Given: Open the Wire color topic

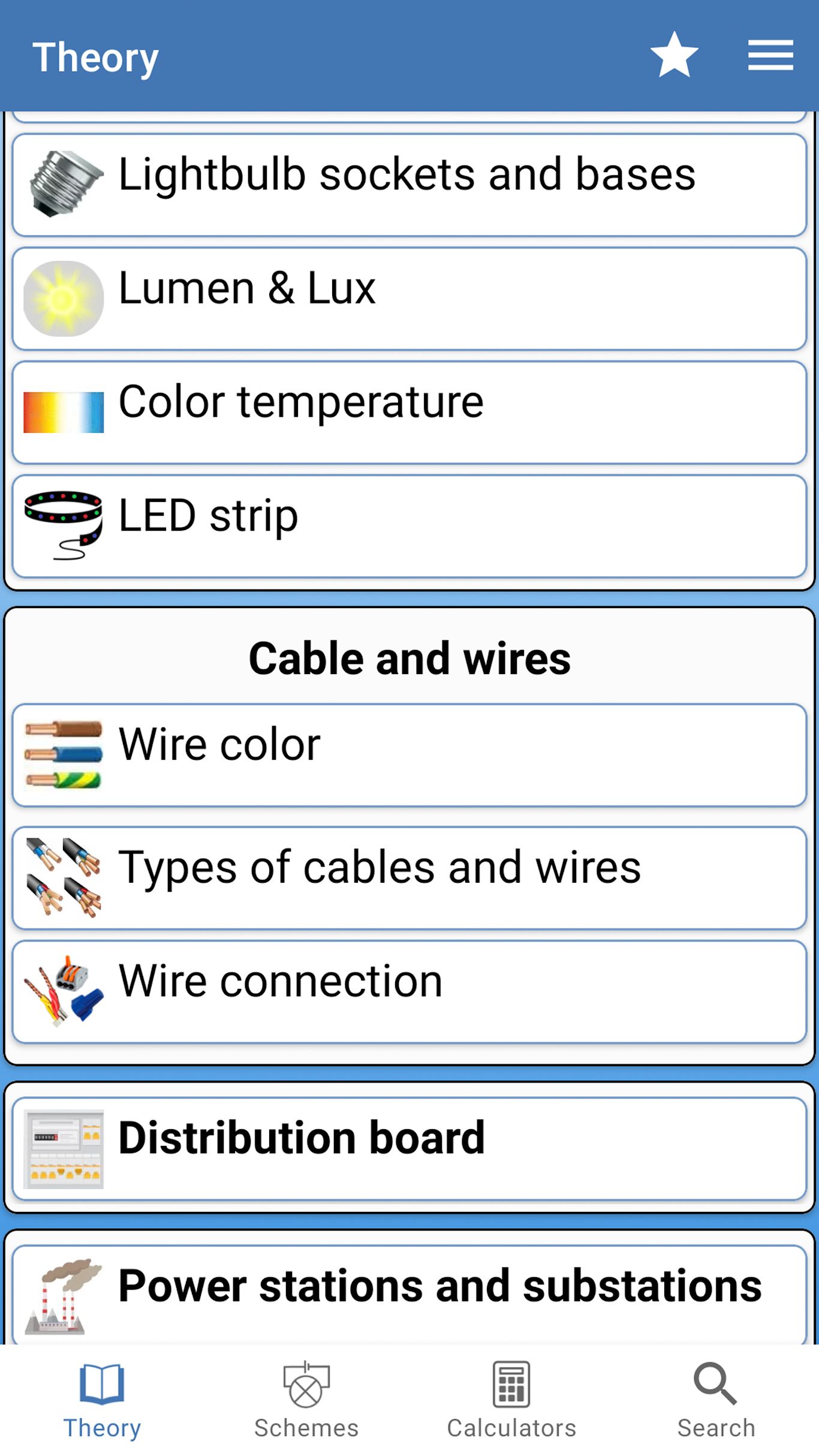Looking at the screenshot, I should coord(409,756).
